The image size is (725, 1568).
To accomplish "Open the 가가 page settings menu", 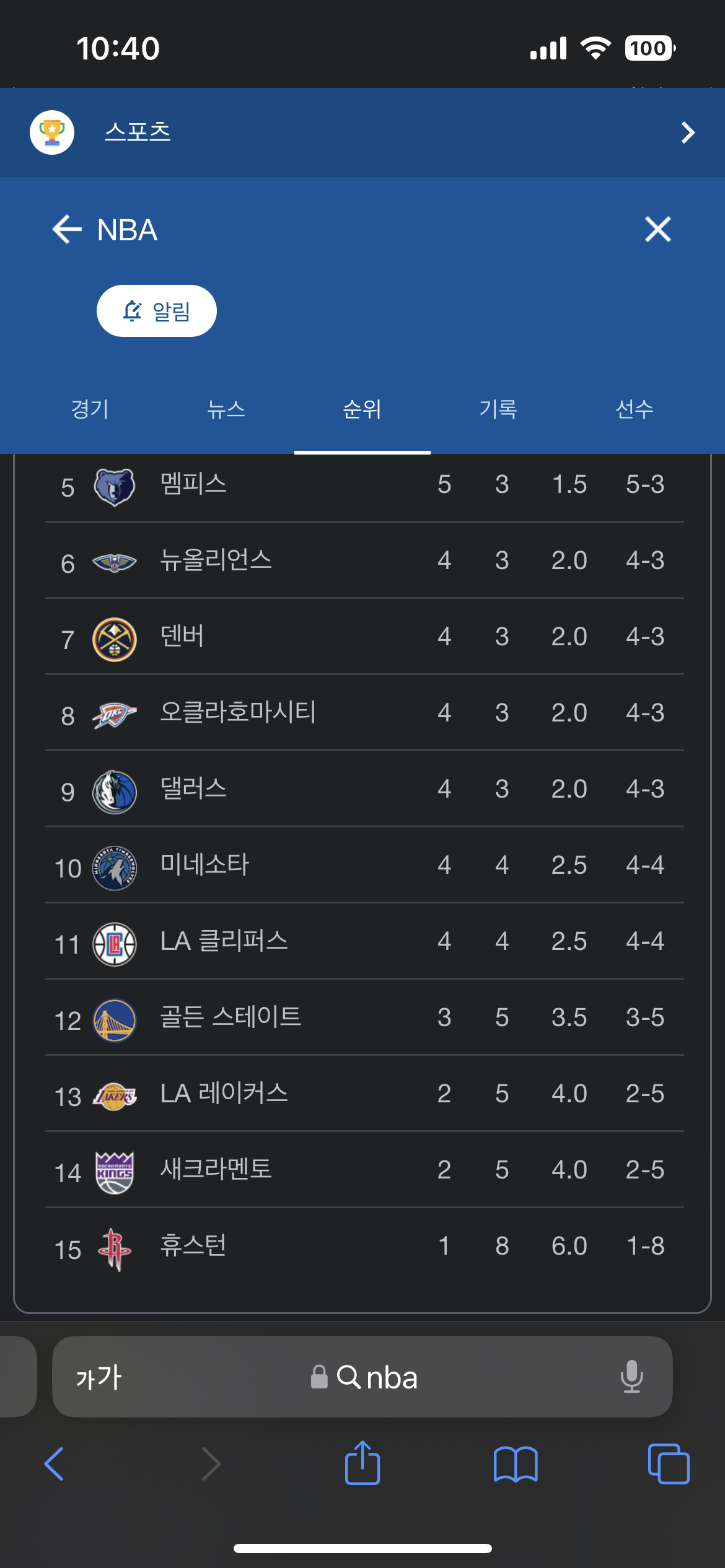I will [x=99, y=1377].
